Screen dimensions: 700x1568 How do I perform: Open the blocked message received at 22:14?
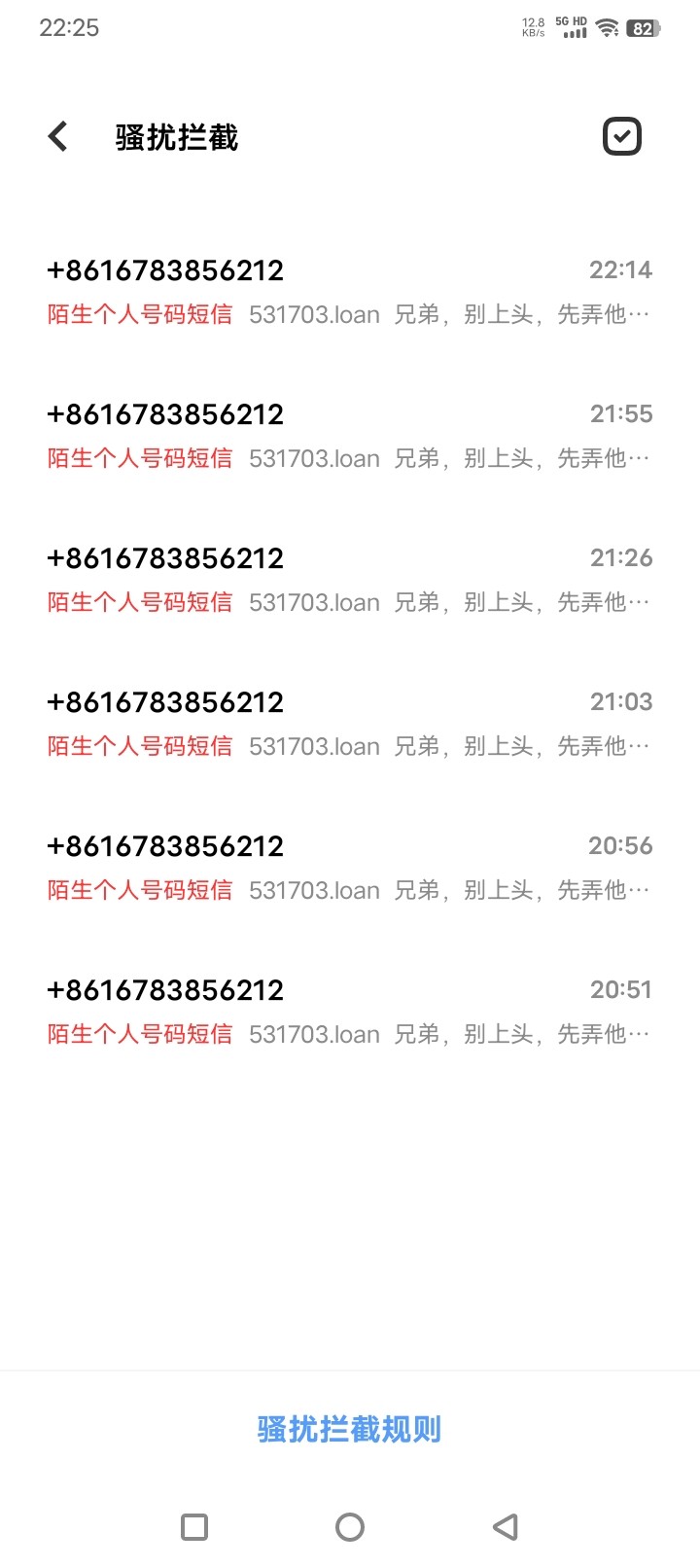click(348, 291)
